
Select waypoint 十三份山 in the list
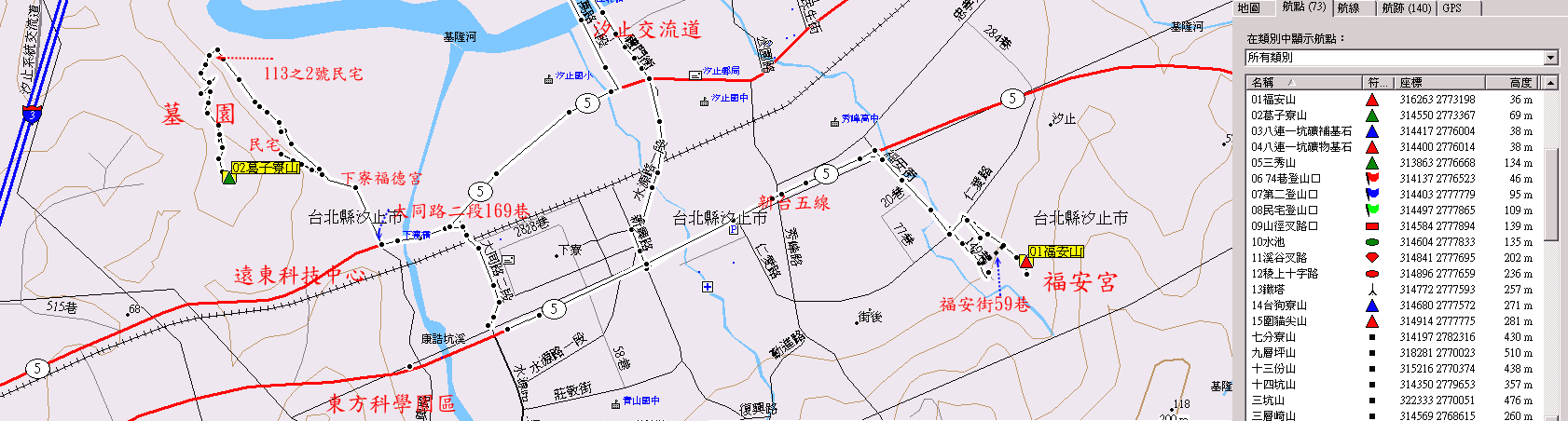(x=1273, y=369)
